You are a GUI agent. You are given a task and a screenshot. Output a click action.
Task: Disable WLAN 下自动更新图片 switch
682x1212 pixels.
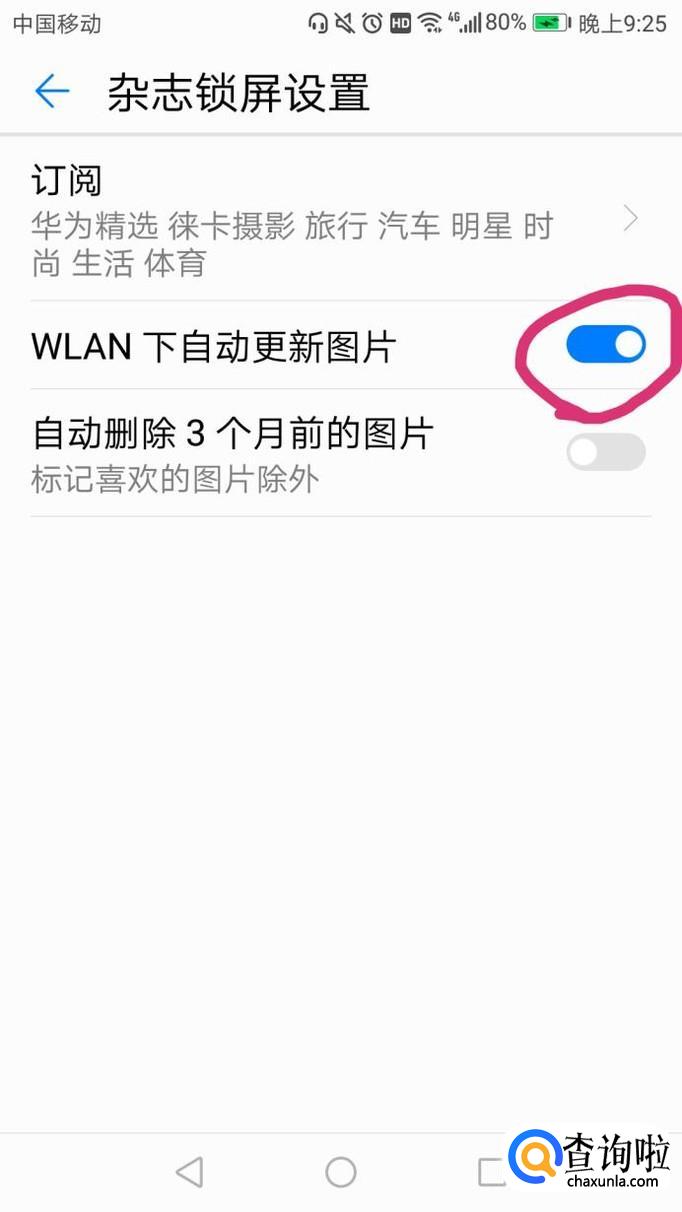pos(606,345)
